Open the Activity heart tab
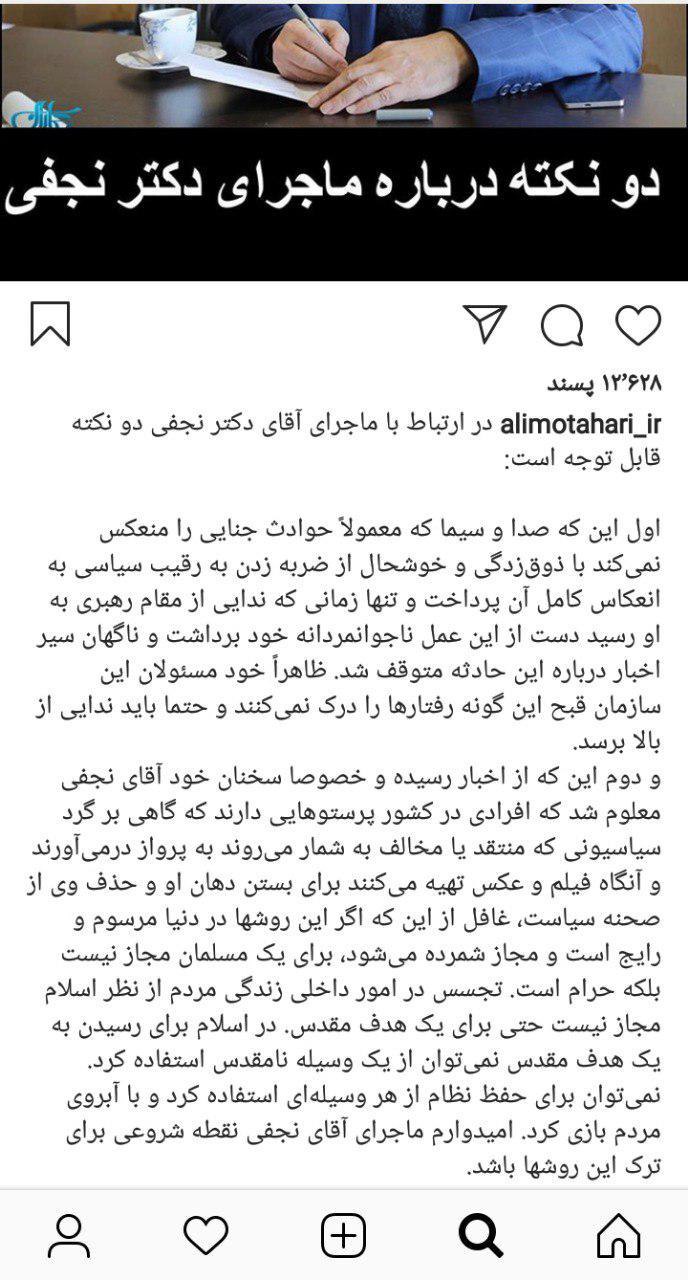The height and width of the screenshot is (1280, 688). click(206, 1236)
